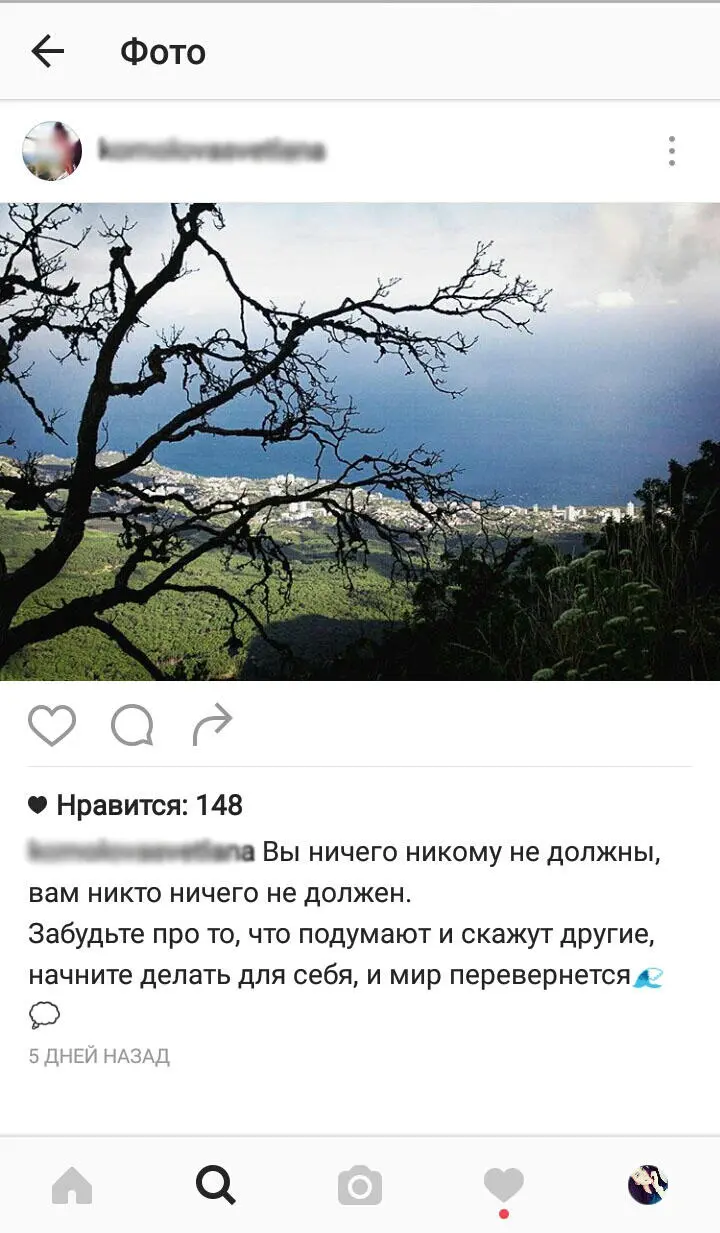Open the post's three-dot overflow menu
Screen dimensions: 720x1233
(x=671, y=151)
